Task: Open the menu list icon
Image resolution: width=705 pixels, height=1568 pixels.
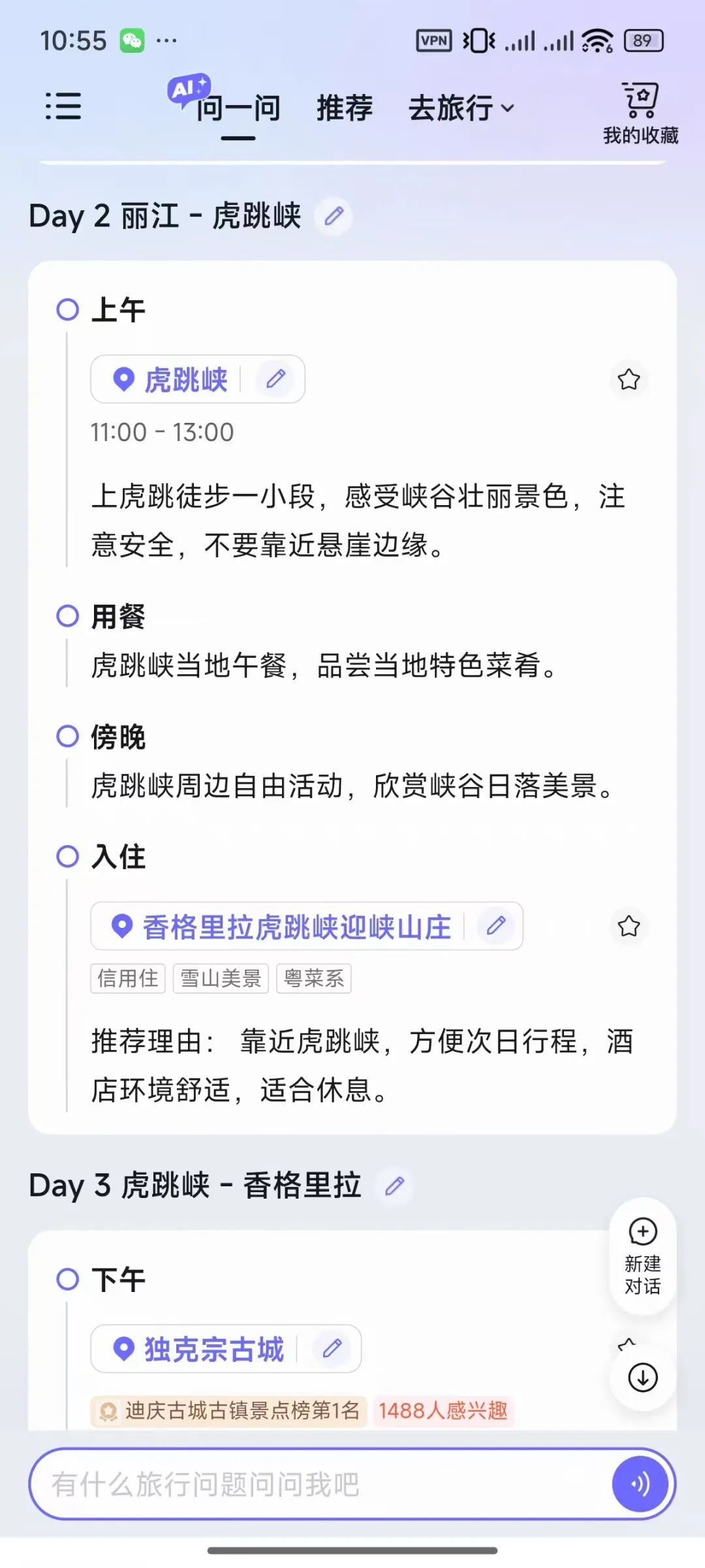Action: tap(63, 106)
